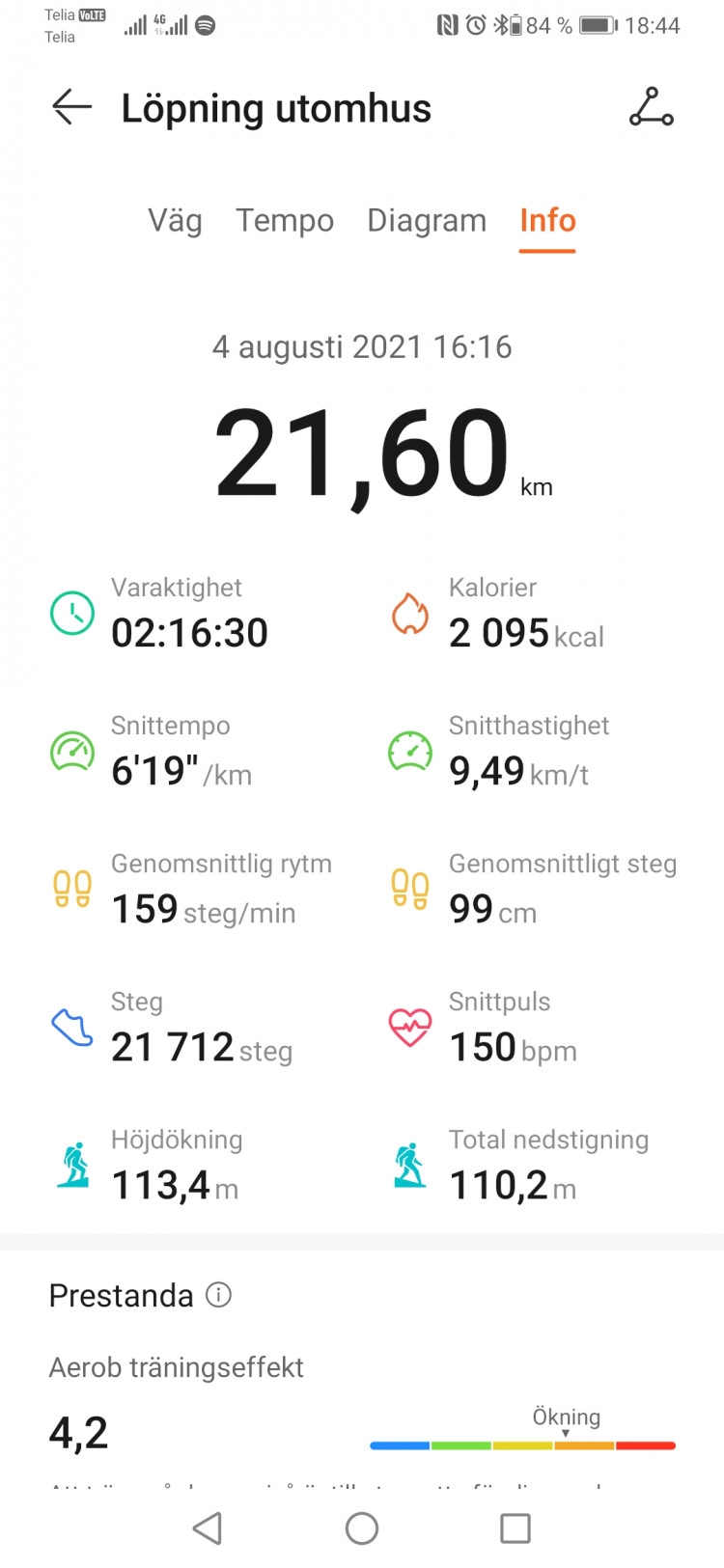Open the Diagram tab
The height and width of the screenshot is (1568, 724).
[x=427, y=221]
